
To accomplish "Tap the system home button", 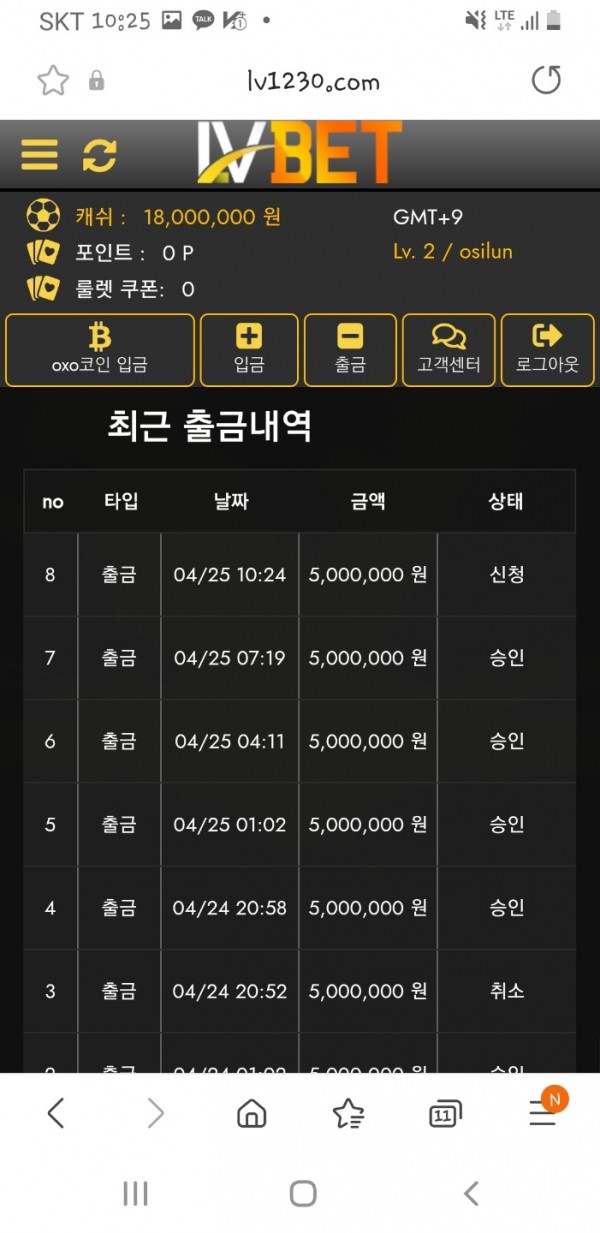I will point(302,1193).
